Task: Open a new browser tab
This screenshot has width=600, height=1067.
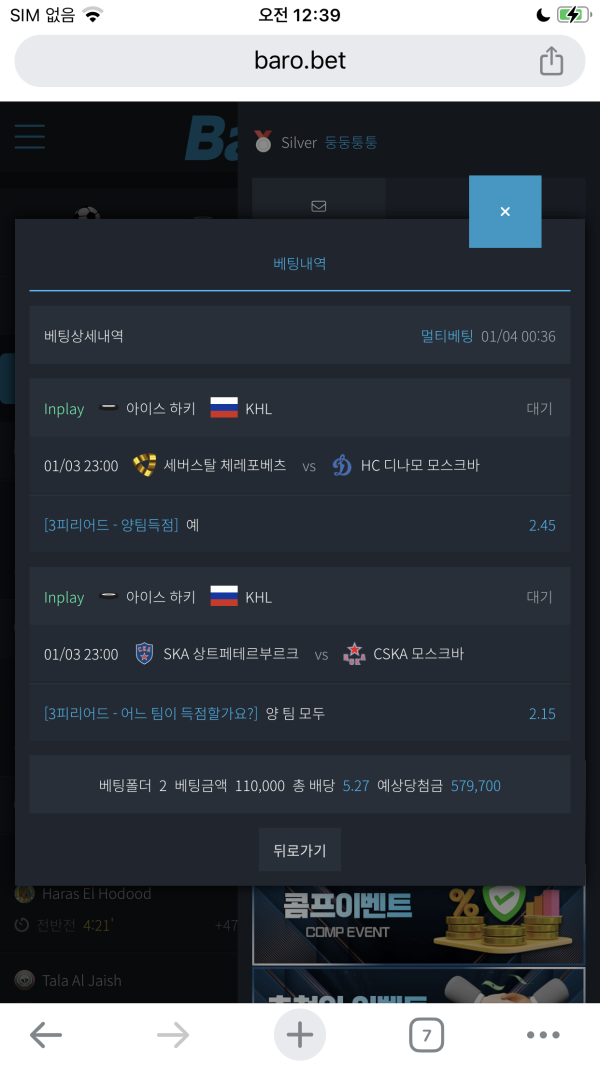Action: (300, 1035)
